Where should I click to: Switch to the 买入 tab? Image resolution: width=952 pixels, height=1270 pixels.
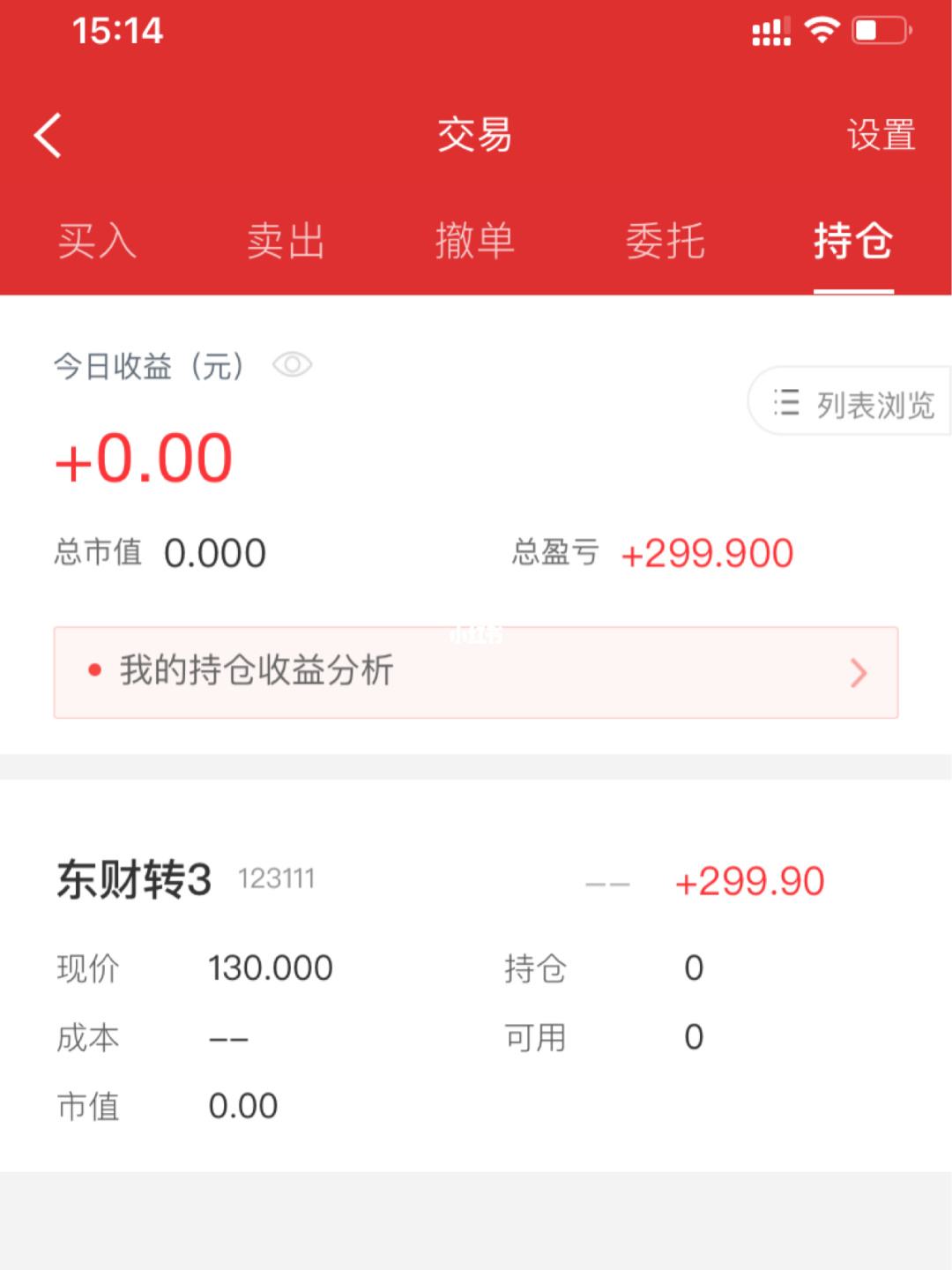coord(95,243)
